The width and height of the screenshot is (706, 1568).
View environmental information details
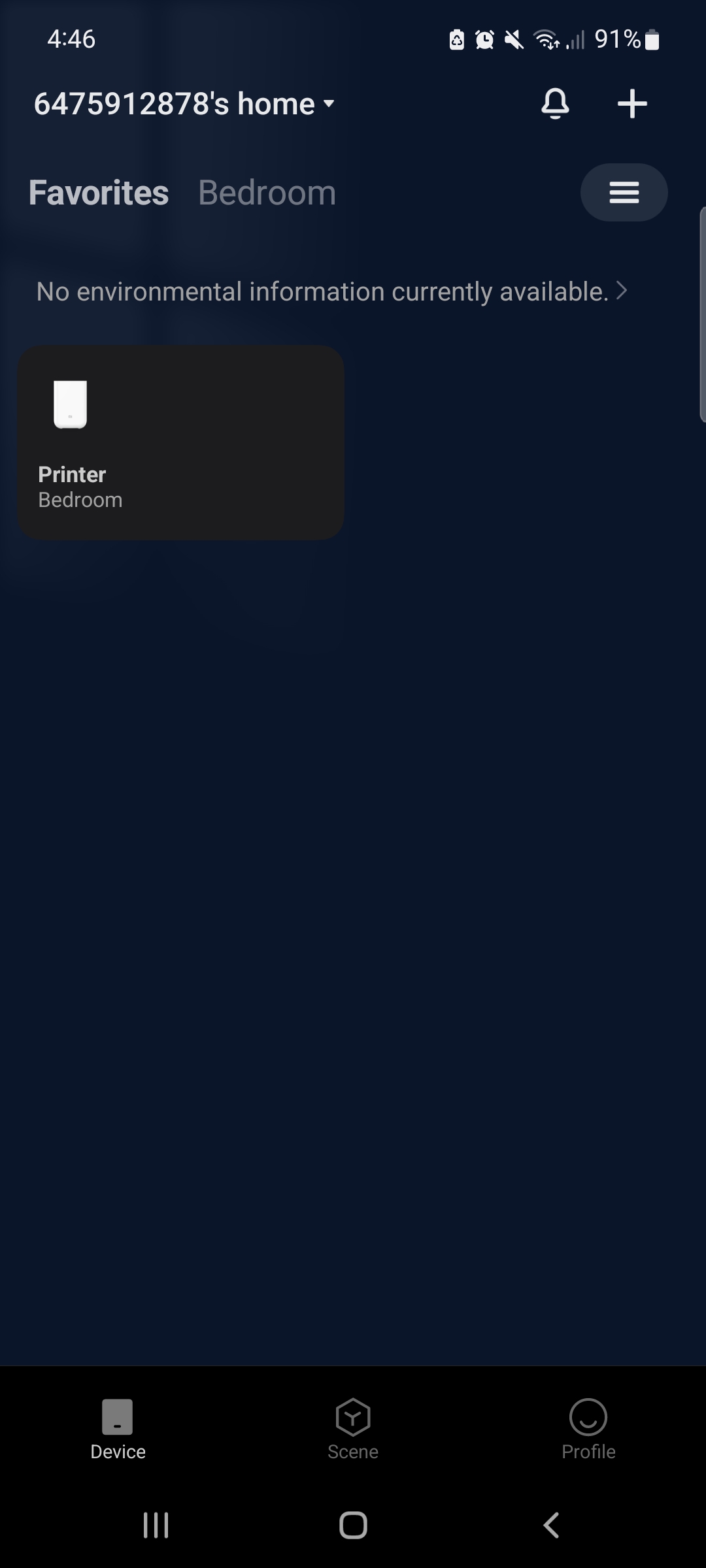(331, 291)
